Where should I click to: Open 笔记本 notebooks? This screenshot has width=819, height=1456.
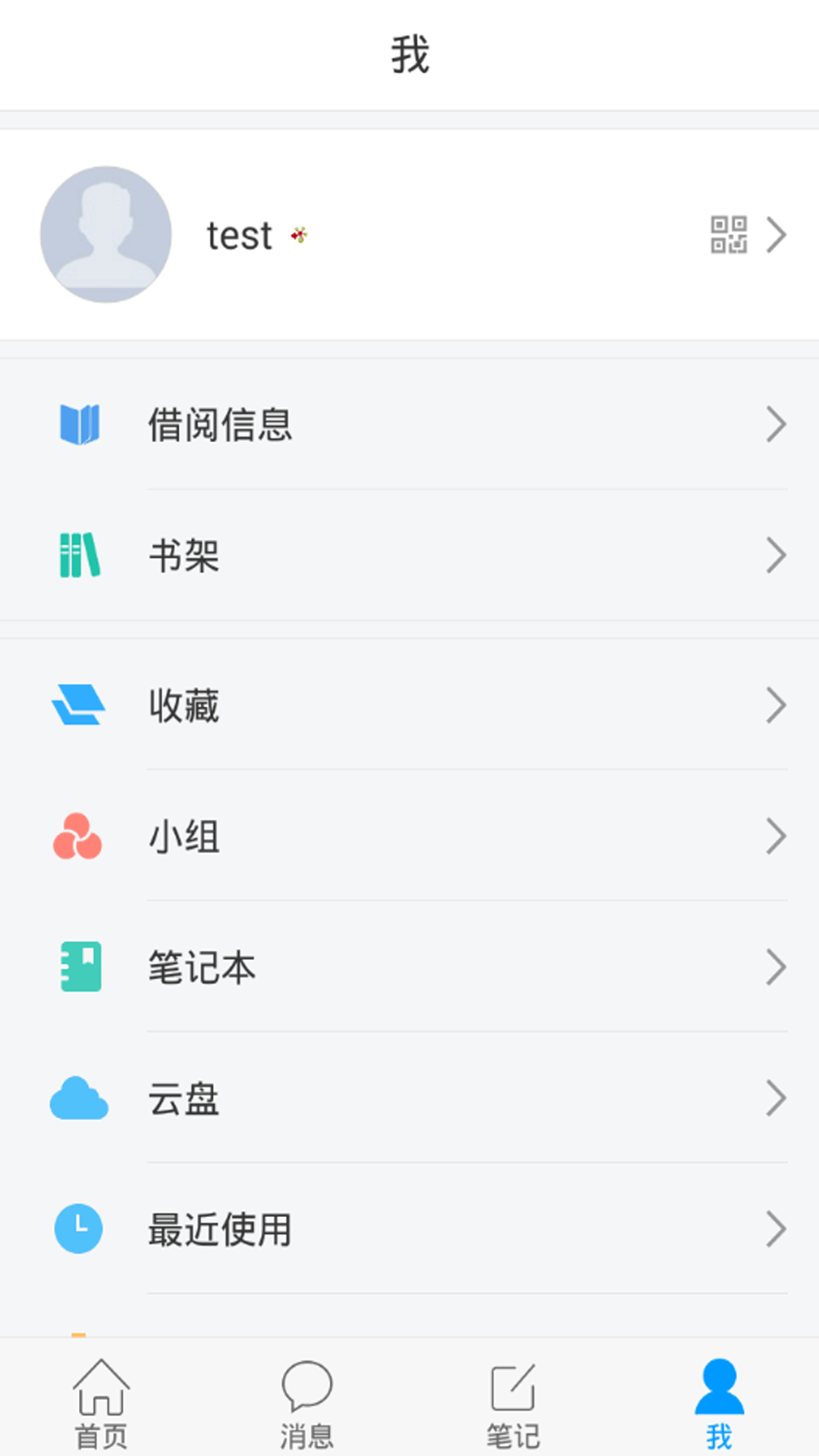[409, 968]
